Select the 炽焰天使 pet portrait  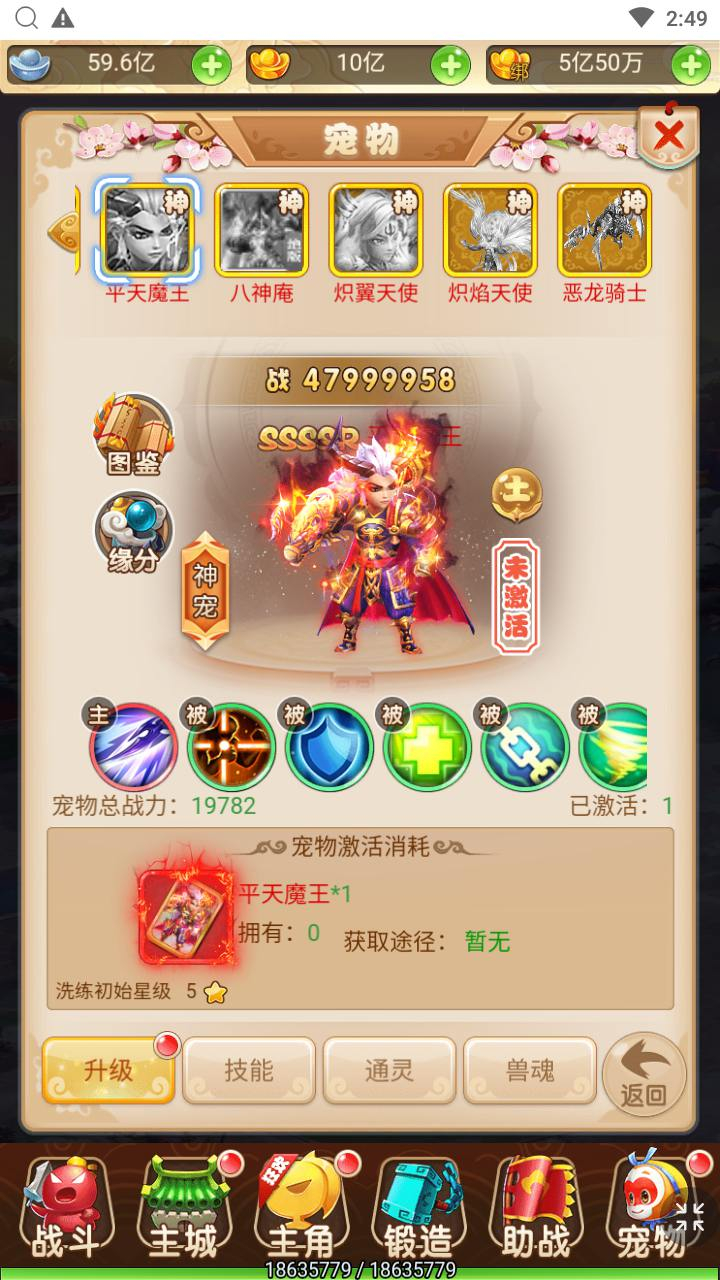coord(490,230)
